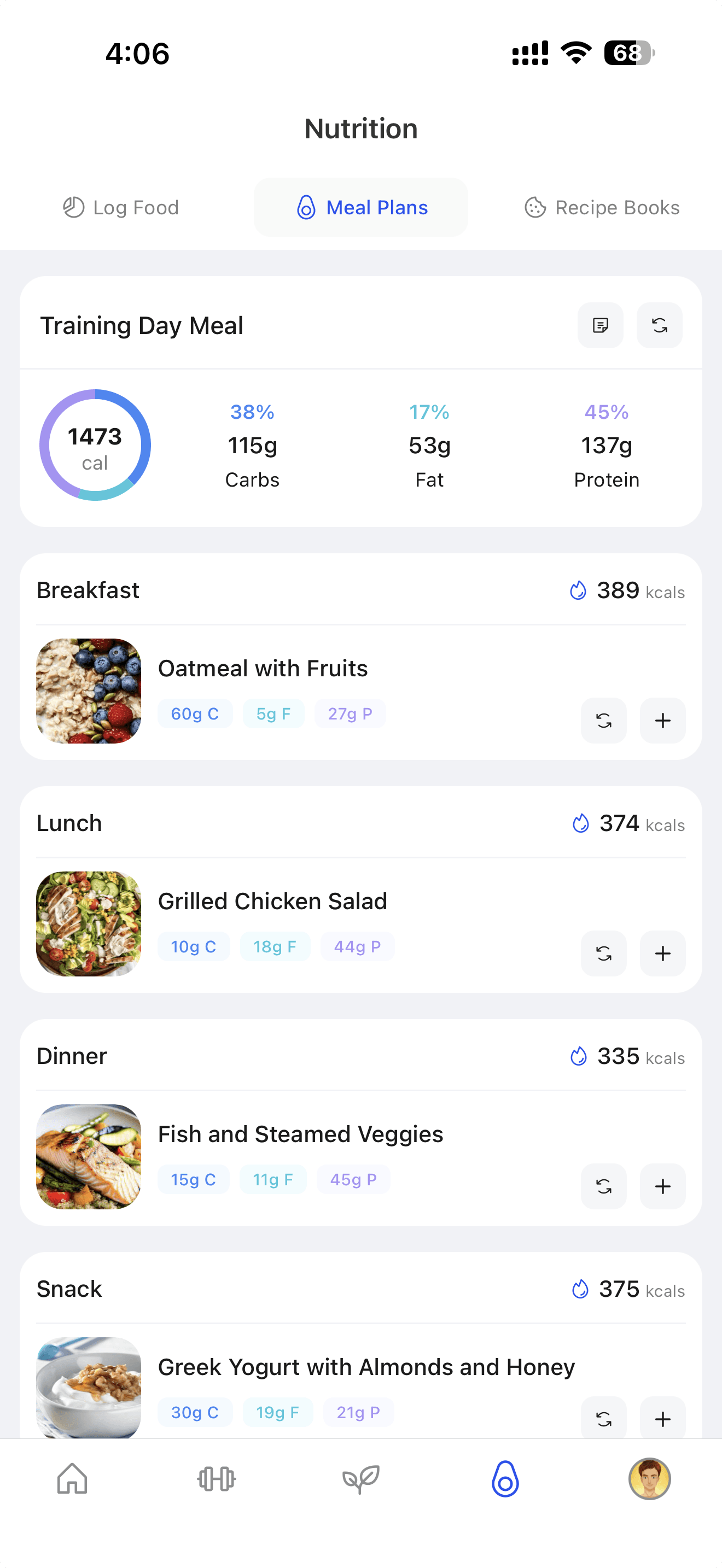Refresh the Training Day Meal plan

click(x=659, y=326)
